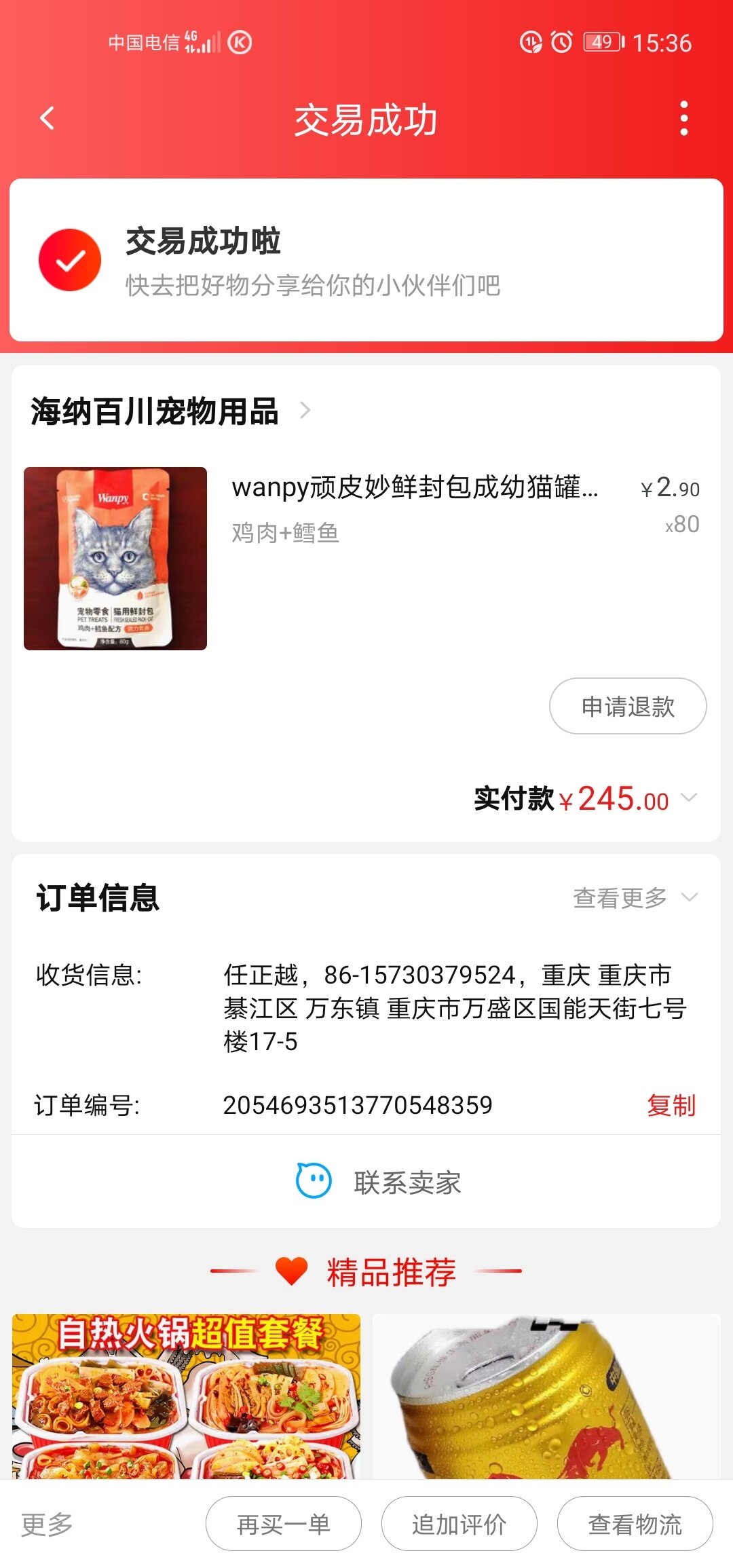Go back using the top arrow
This screenshot has width=733, height=1568.
point(47,119)
